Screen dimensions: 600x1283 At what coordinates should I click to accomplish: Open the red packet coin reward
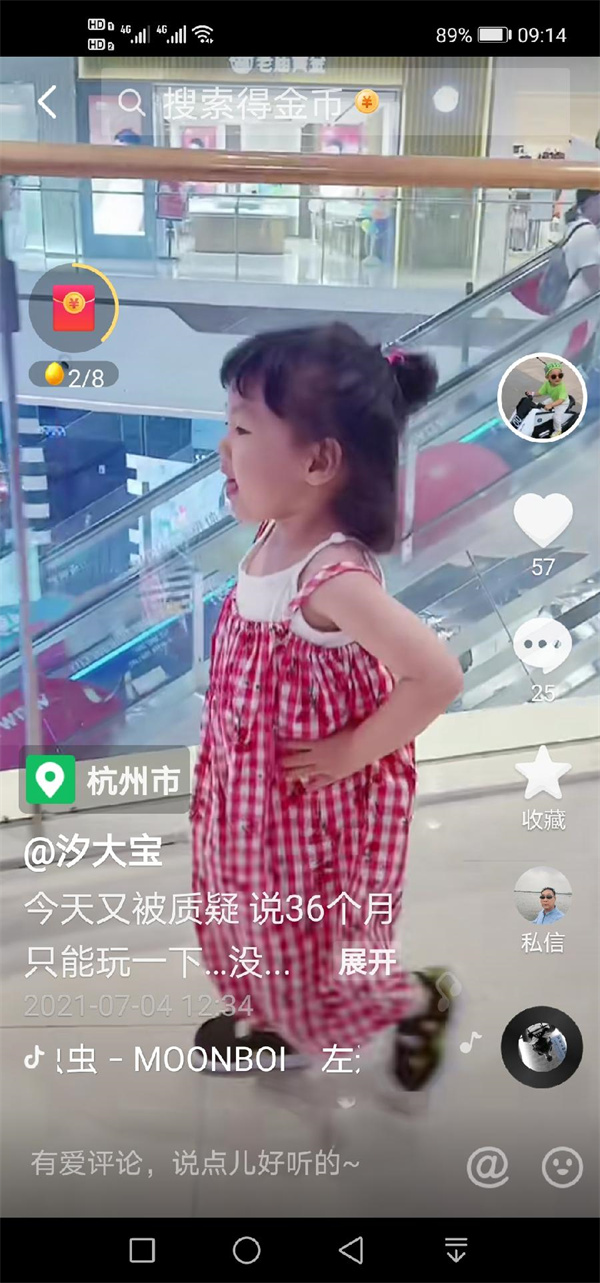(x=73, y=308)
